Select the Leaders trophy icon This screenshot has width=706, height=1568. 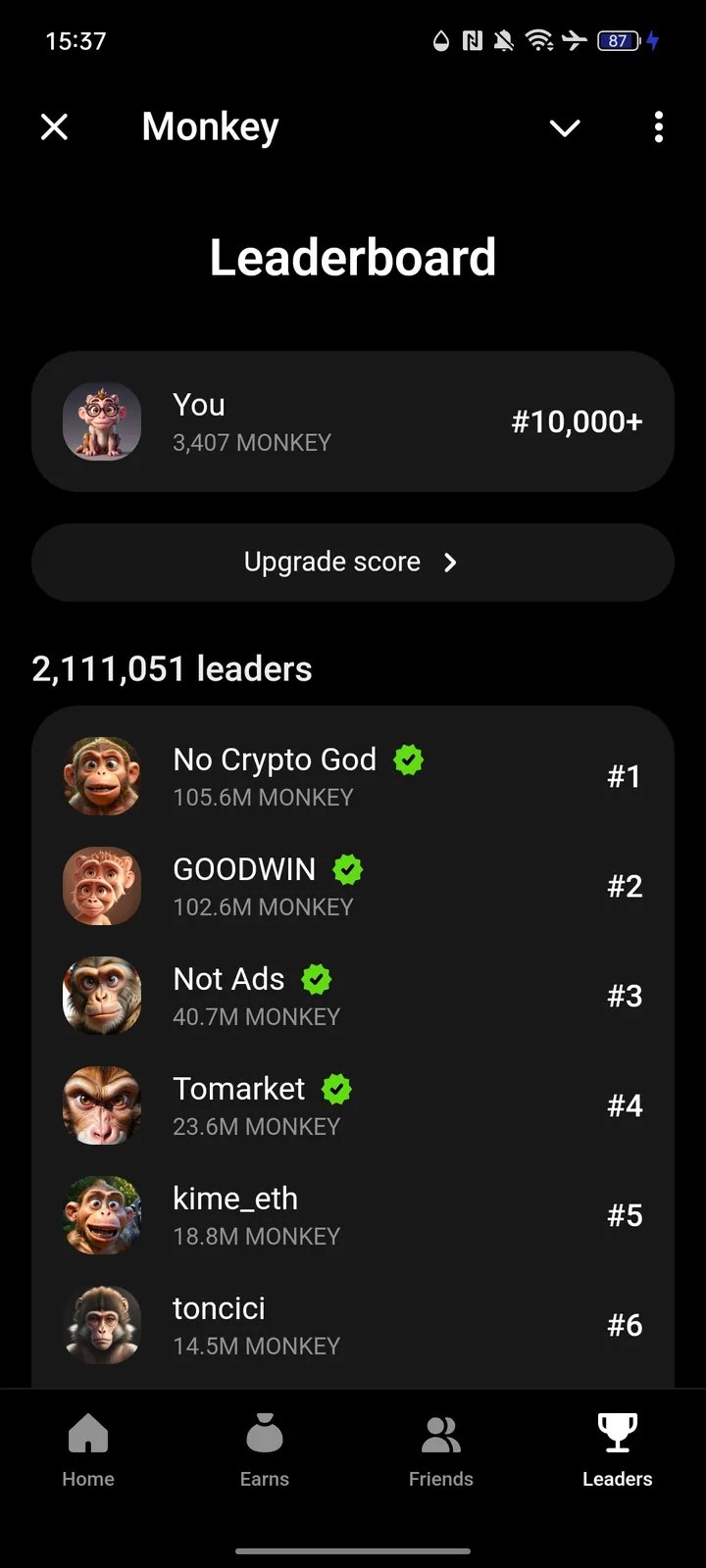[617, 1432]
